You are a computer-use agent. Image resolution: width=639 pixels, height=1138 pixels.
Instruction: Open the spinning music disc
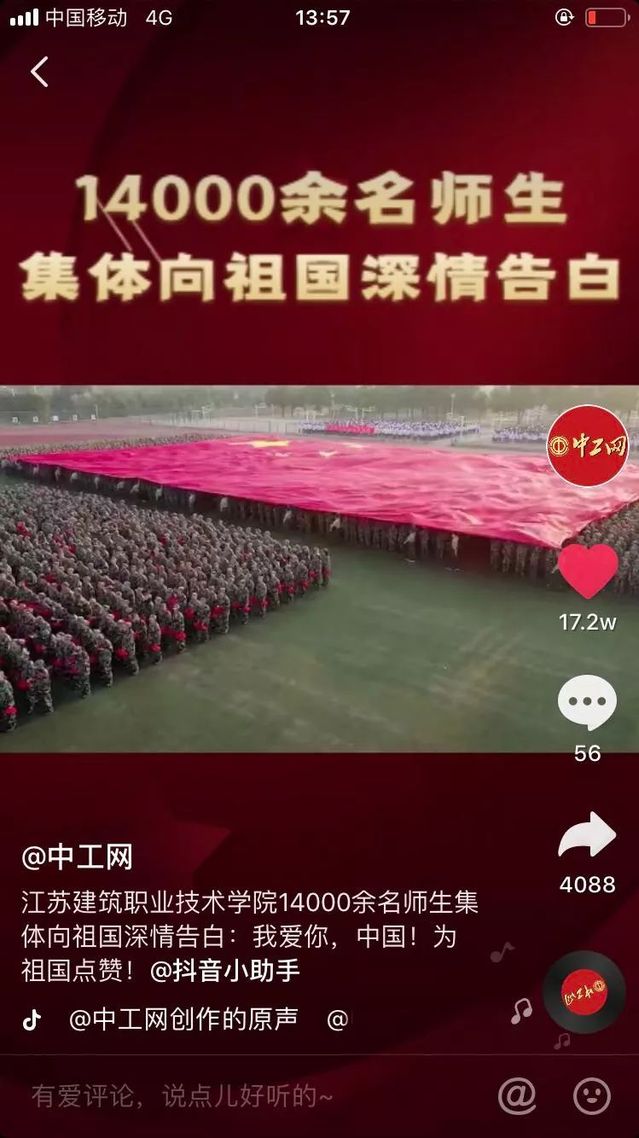click(584, 991)
